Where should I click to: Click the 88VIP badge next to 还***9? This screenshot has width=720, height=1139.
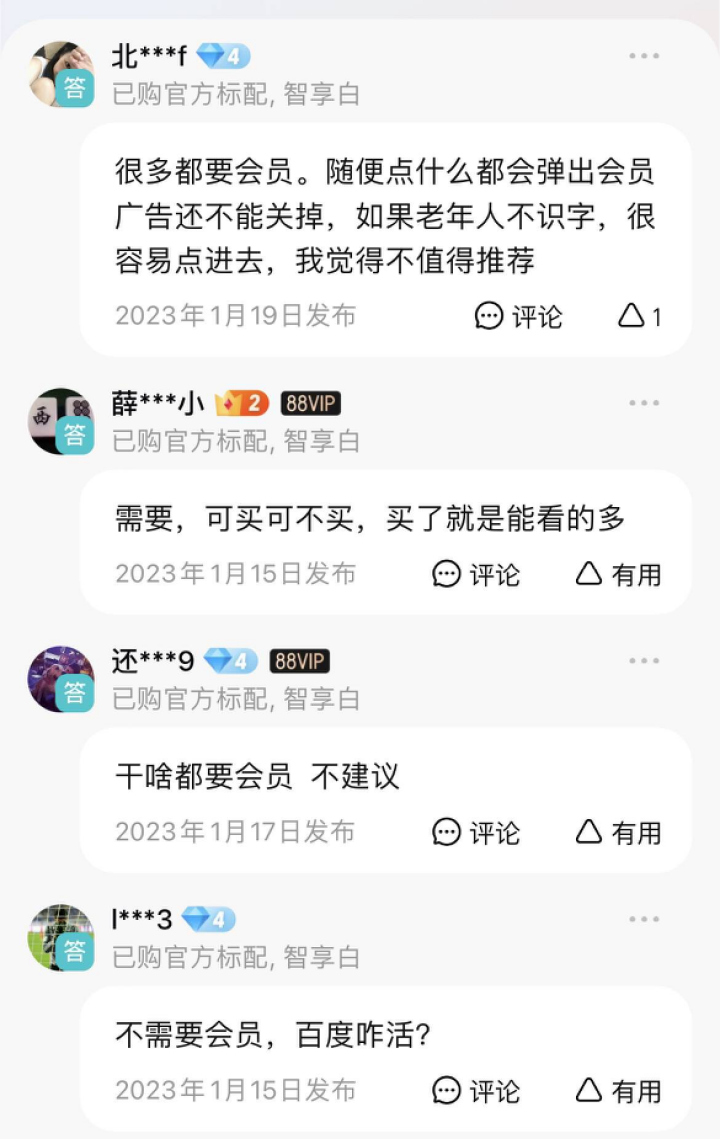tap(300, 662)
